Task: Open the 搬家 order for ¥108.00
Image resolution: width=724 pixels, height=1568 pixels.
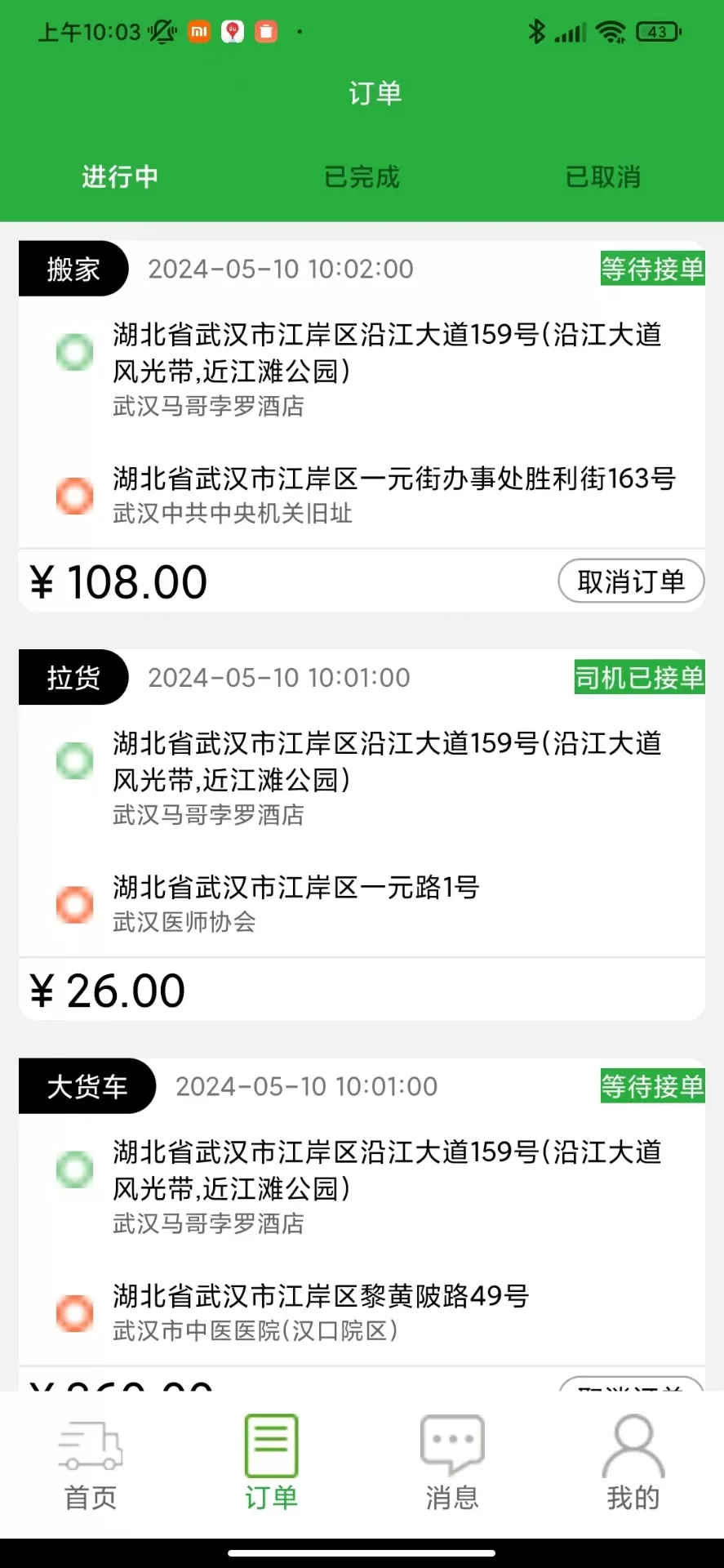Action: (362, 425)
